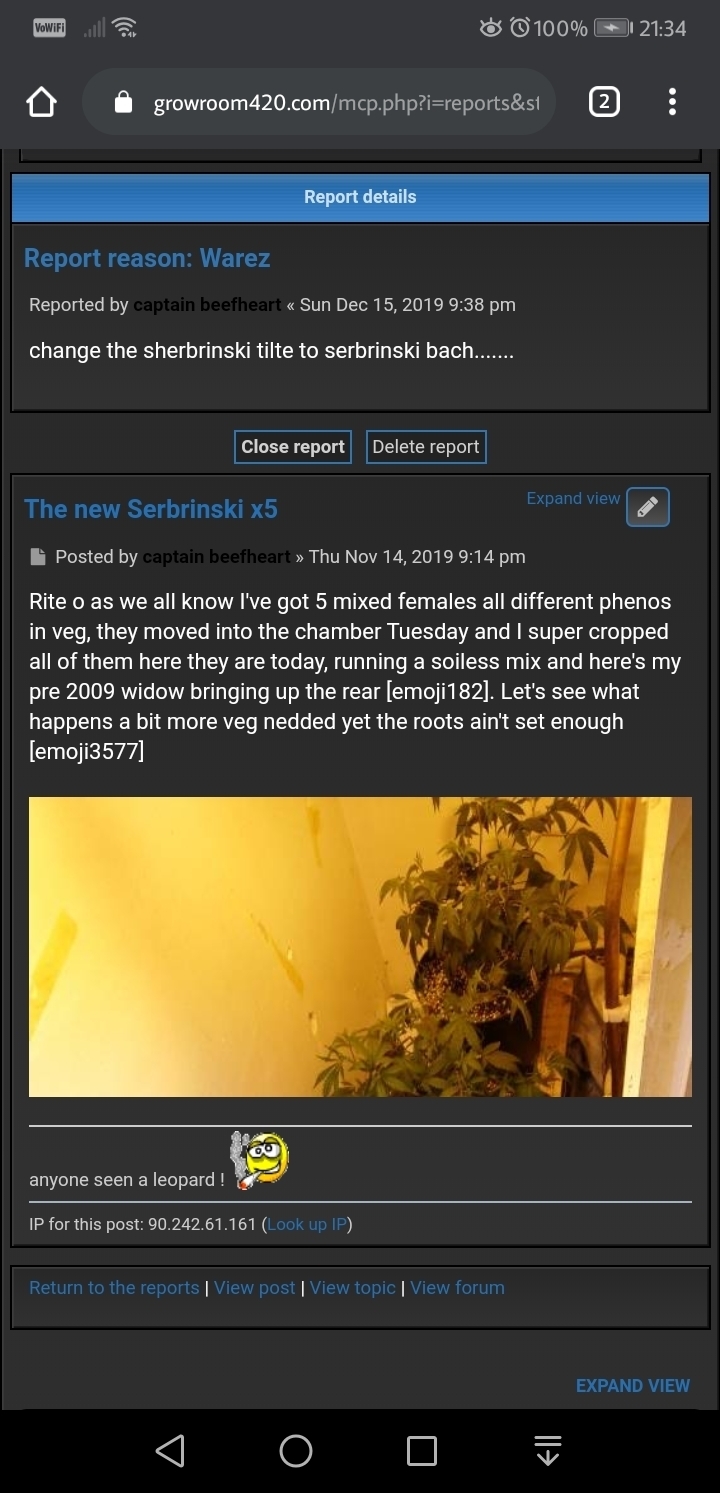Open the browser overflow menu
This screenshot has width=720, height=1493.
click(672, 102)
